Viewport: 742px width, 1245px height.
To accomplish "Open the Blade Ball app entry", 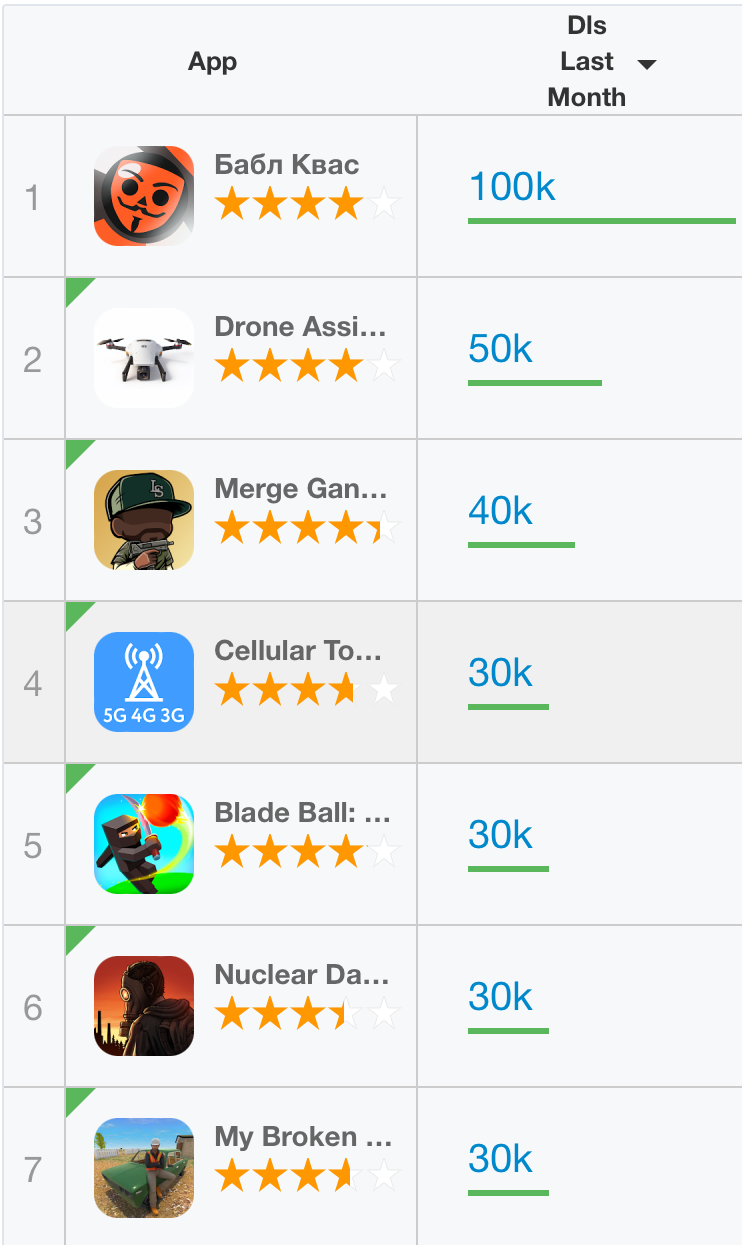I will point(301,813).
